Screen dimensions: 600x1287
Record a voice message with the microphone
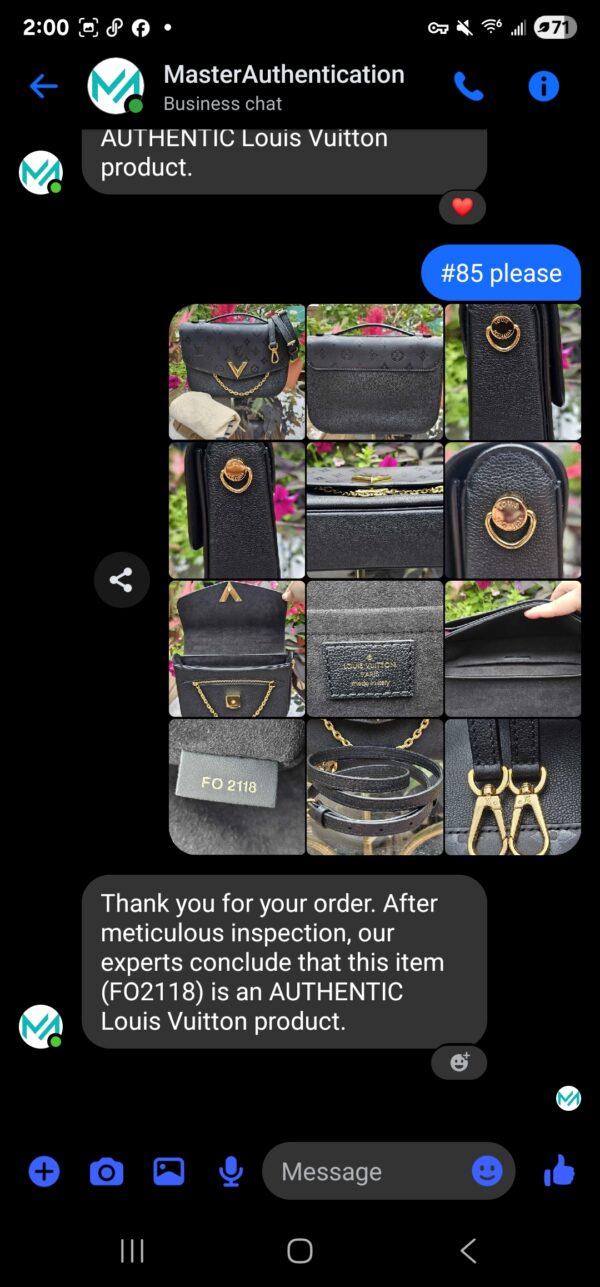pyautogui.click(x=230, y=1171)
